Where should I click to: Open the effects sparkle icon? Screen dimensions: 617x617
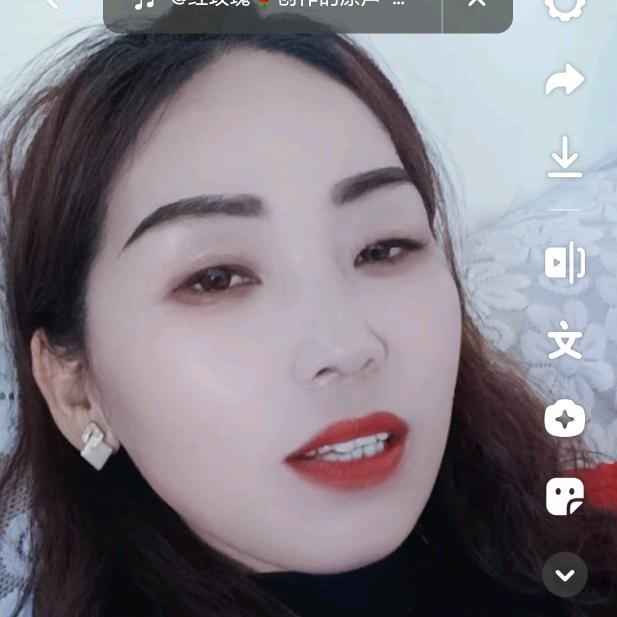pos(565,418)
